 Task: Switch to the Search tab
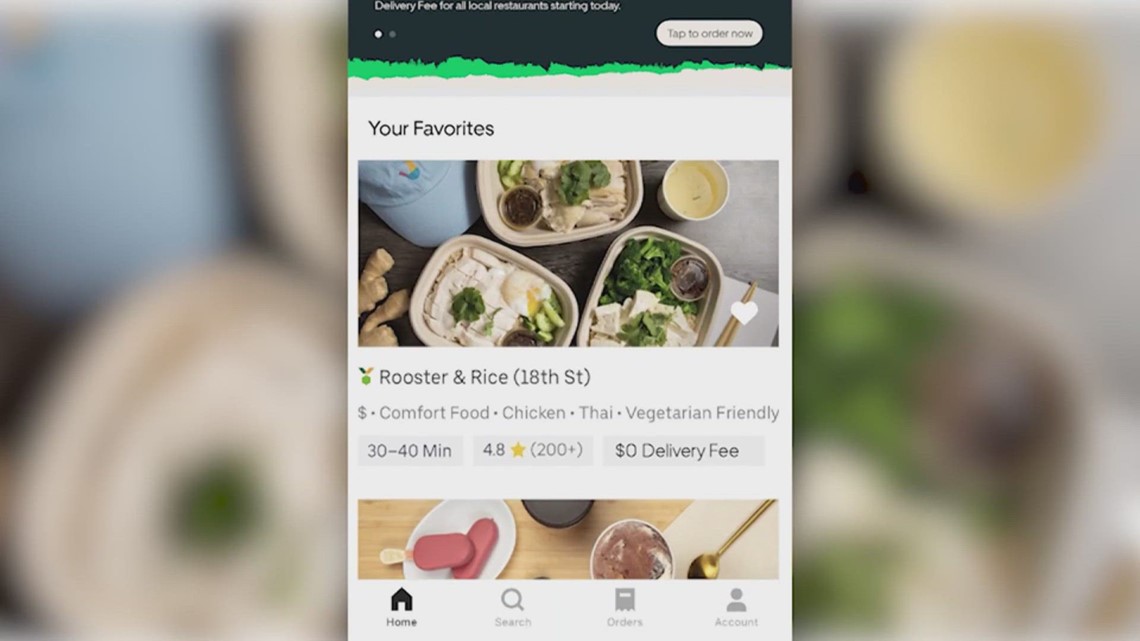click(512, 607)
